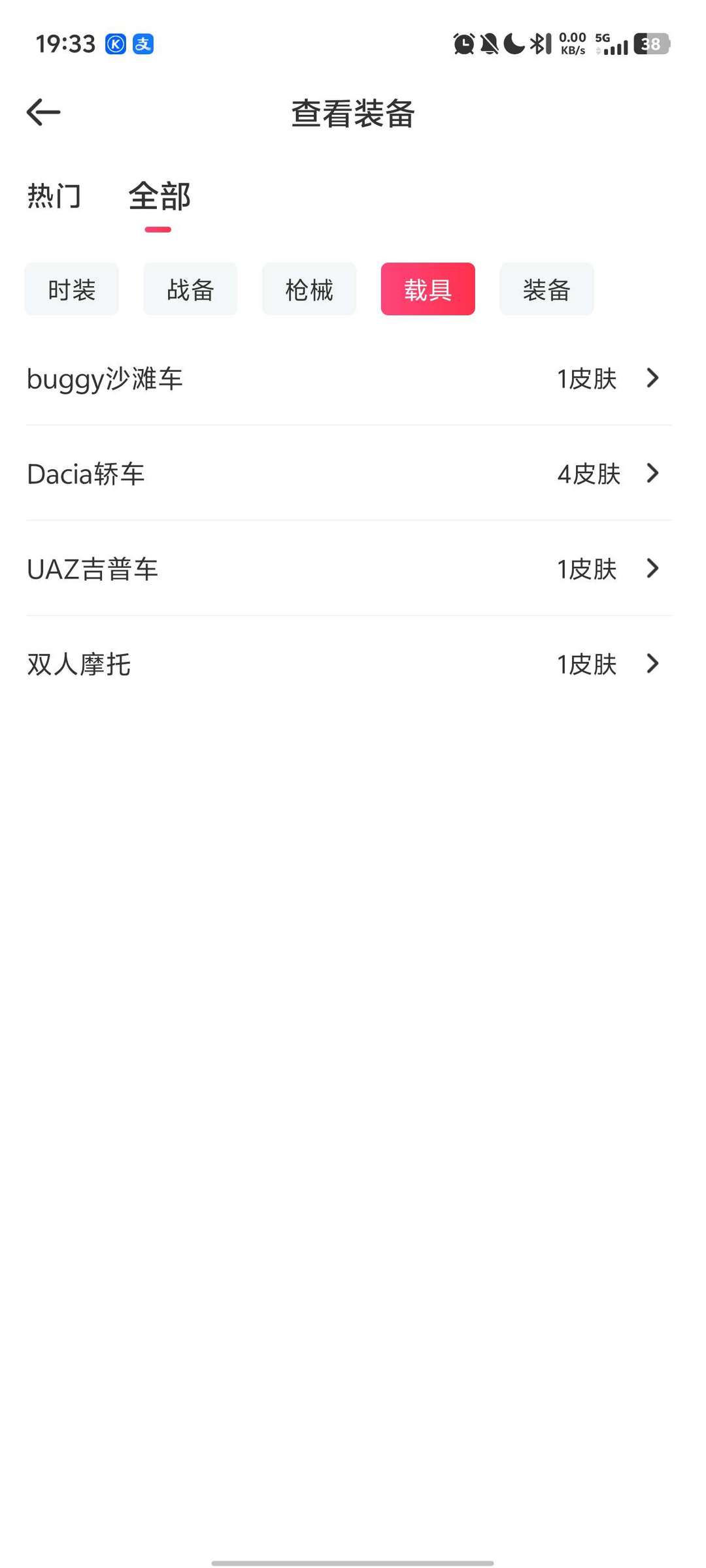Open the buggy沙滩车 row

[x=349, y=378]
